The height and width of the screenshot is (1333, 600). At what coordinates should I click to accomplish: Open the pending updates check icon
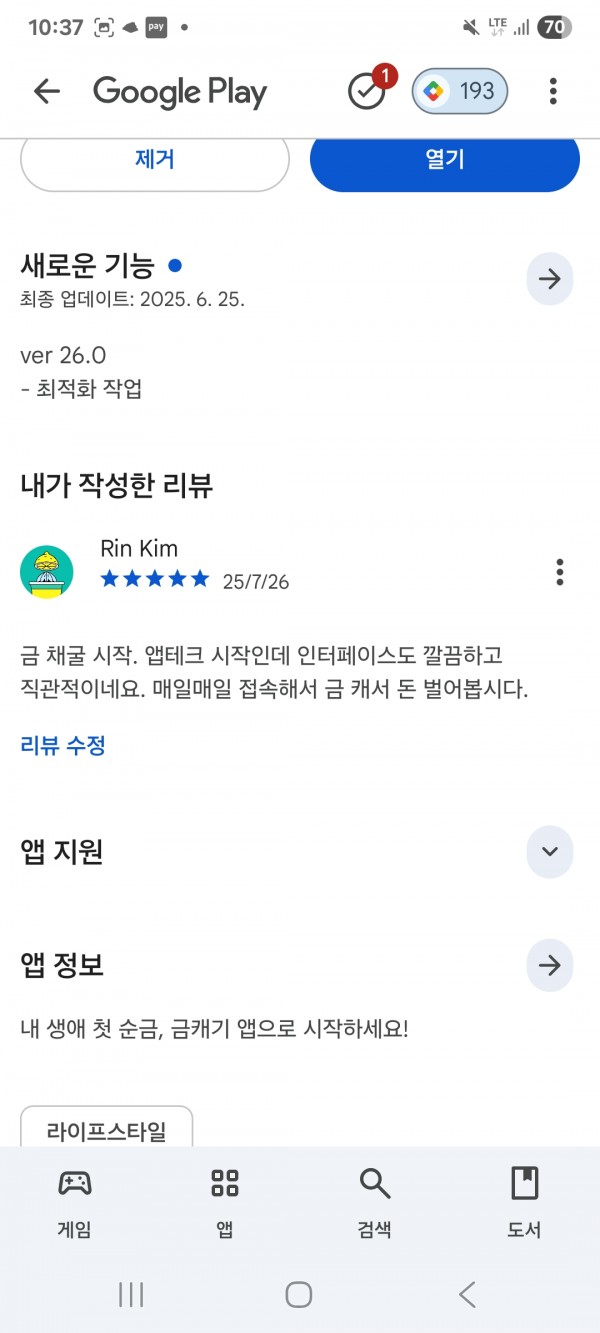pyautogui.click(x=368, y=90)
